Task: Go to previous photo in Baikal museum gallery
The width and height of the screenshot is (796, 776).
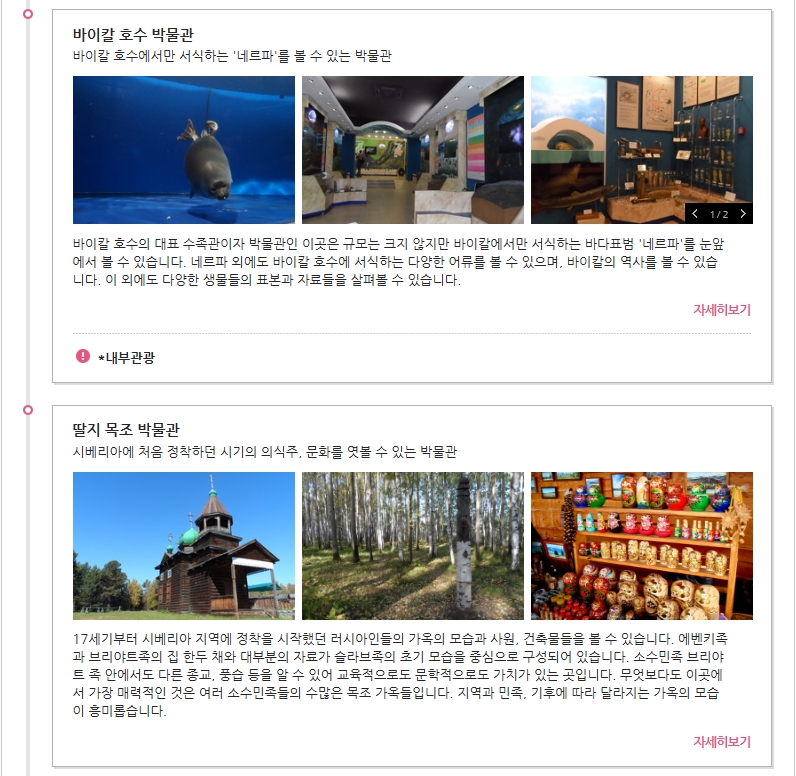Action: pyautogui.click(x=695, y=214)
